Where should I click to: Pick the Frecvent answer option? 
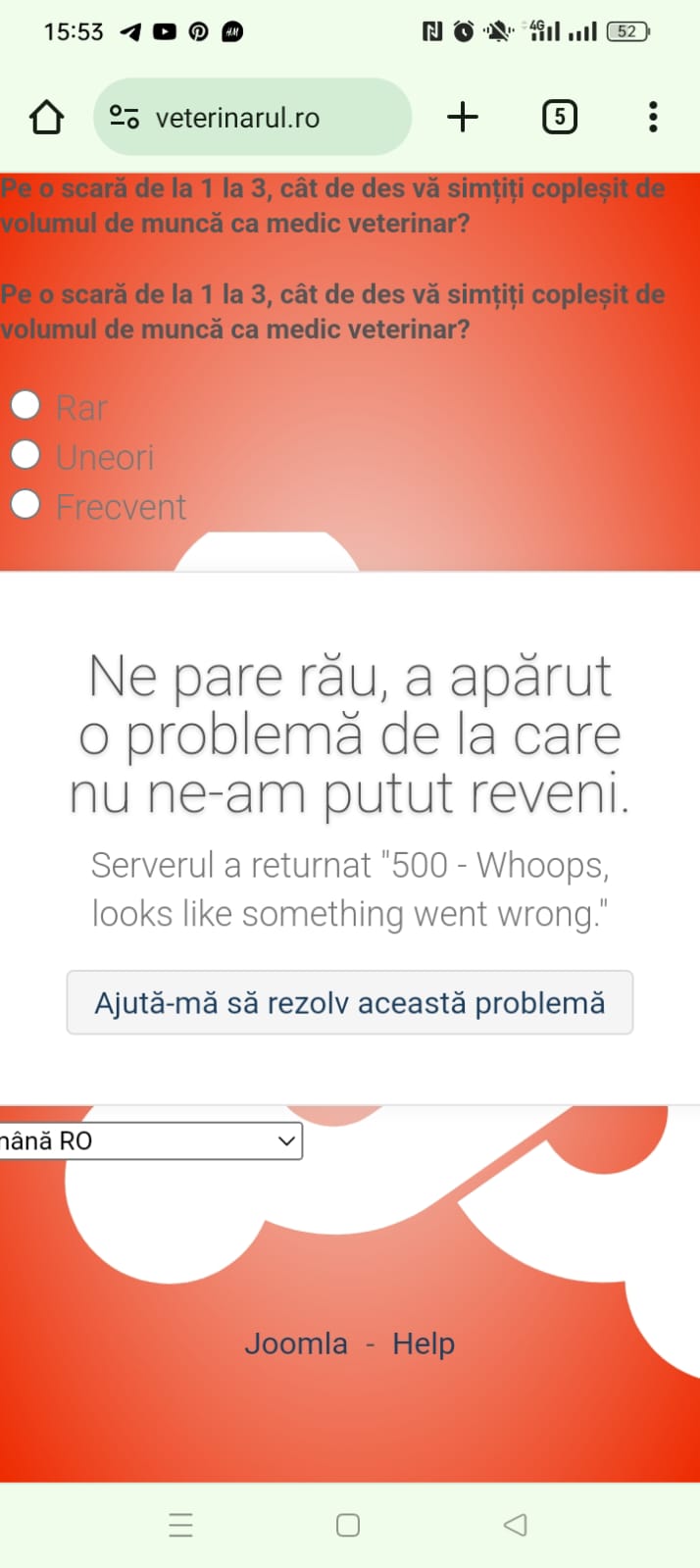[x=25, y=505]
